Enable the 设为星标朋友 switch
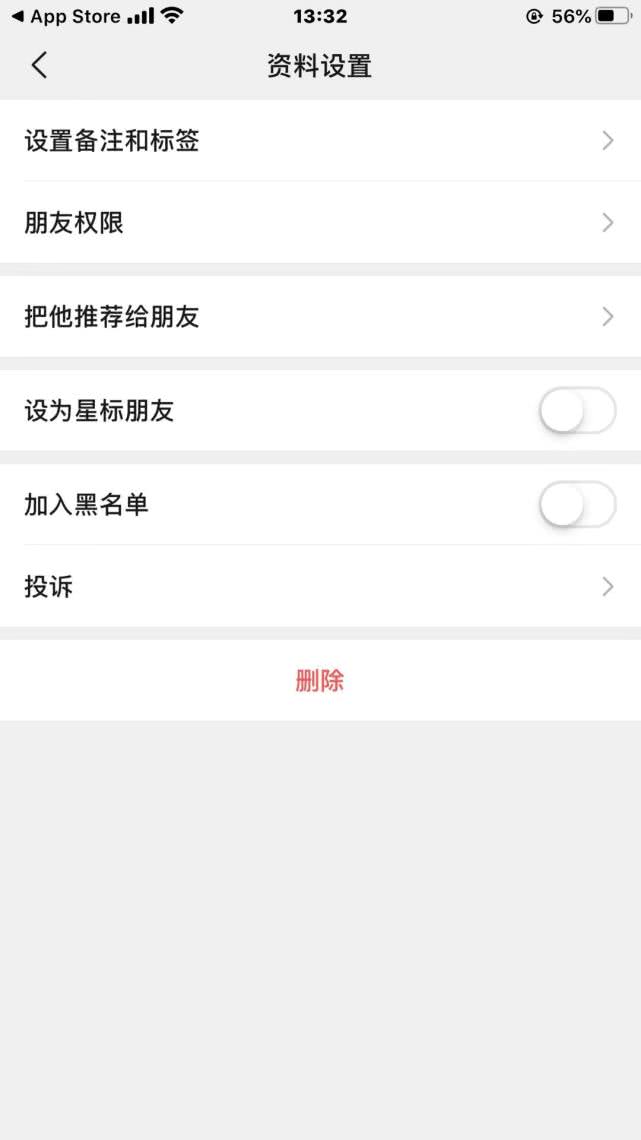Image resolution: width=641 pixels, height=1140 pixels. 578,411
